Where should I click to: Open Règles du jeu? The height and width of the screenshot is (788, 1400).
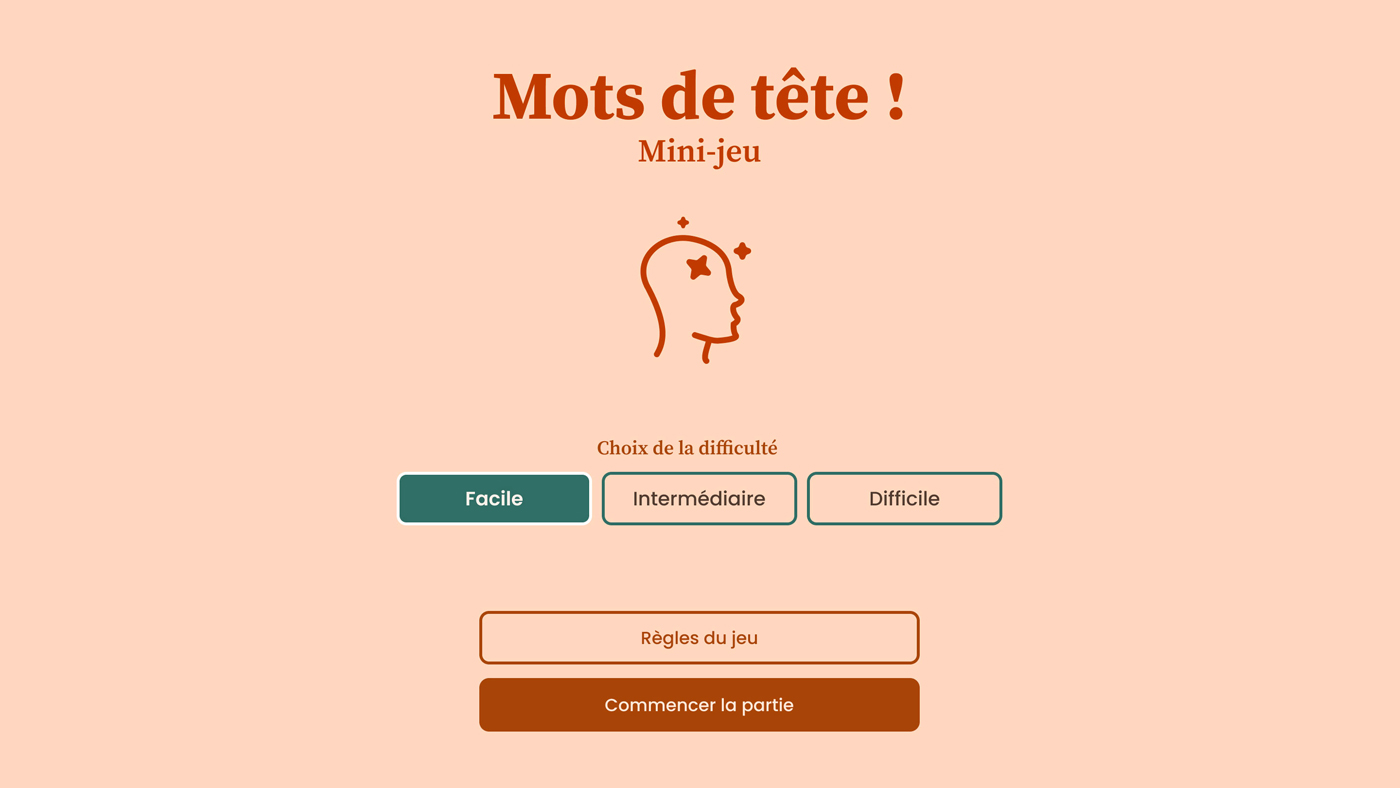[x=699, y=638]
